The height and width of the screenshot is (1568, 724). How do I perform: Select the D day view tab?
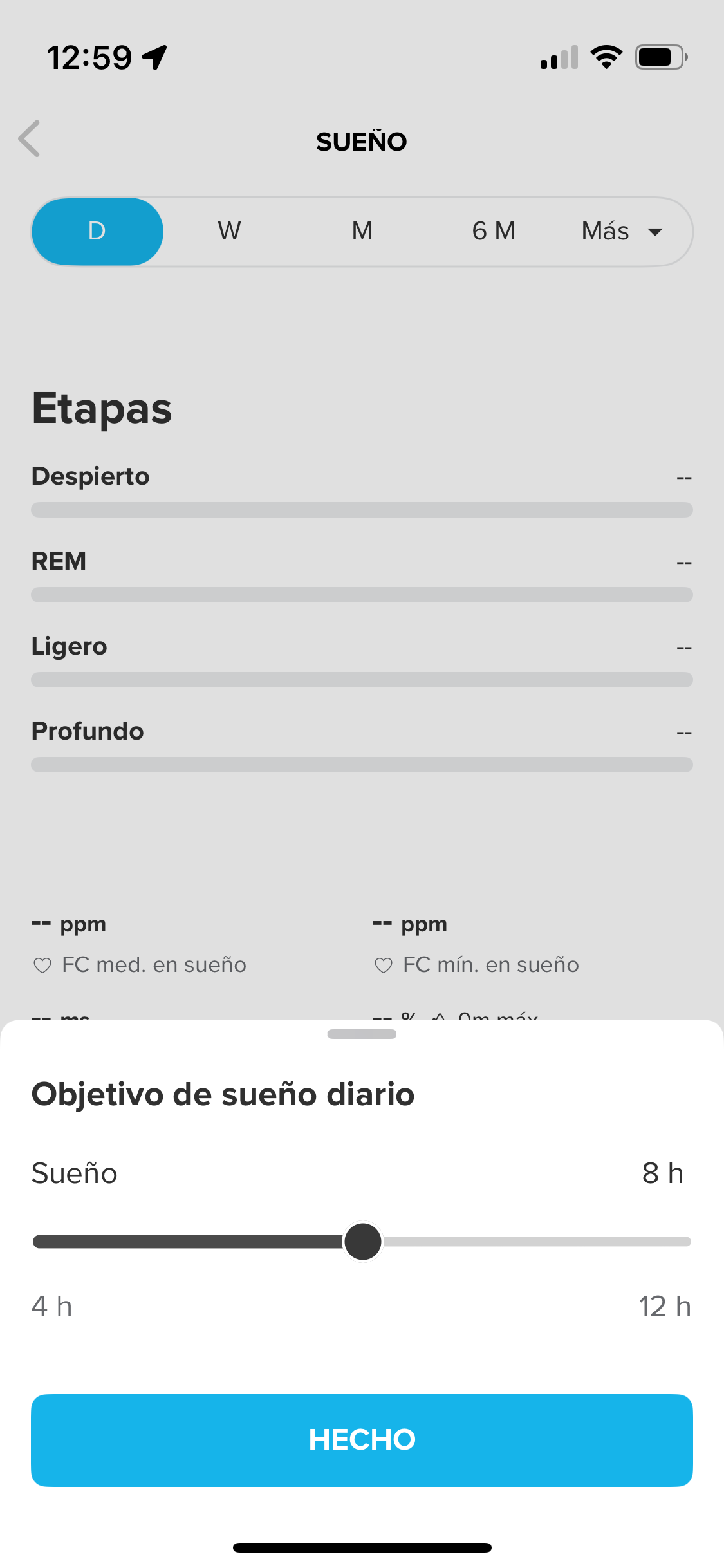click(97, 231)
